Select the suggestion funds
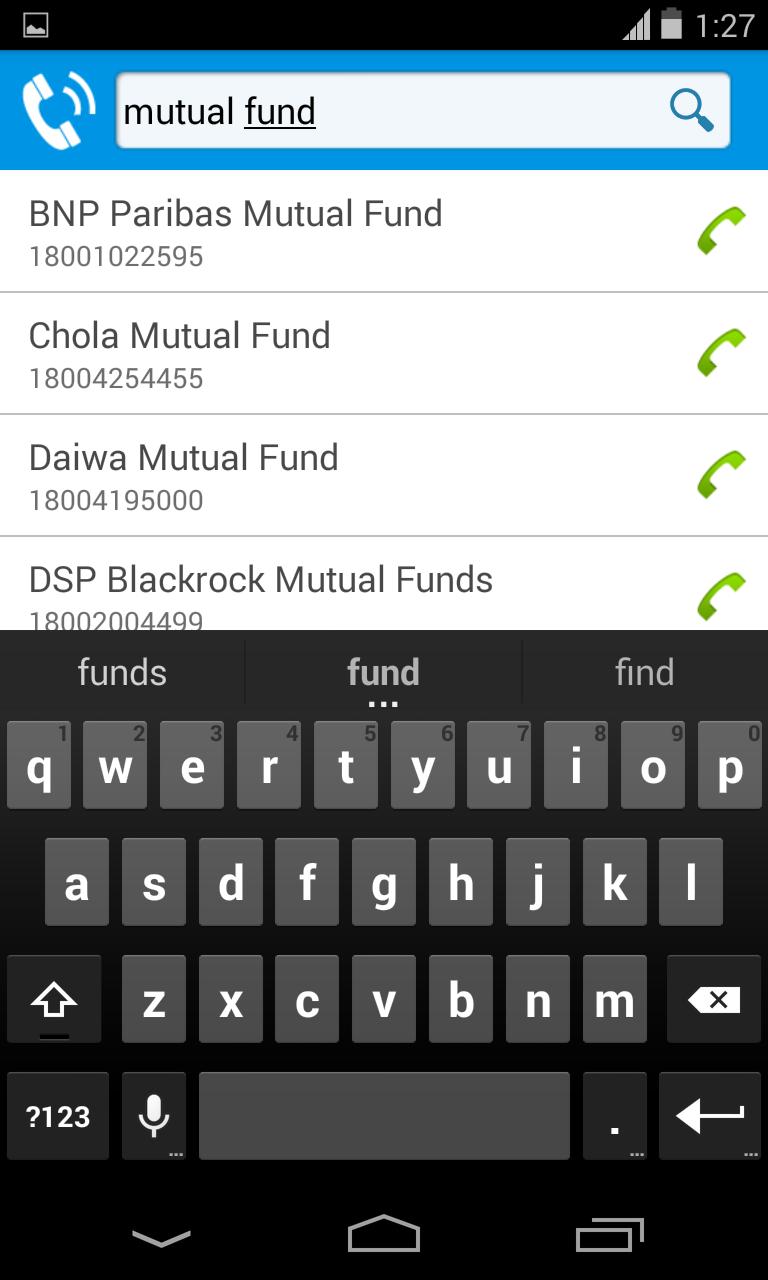 coord(120,672)
